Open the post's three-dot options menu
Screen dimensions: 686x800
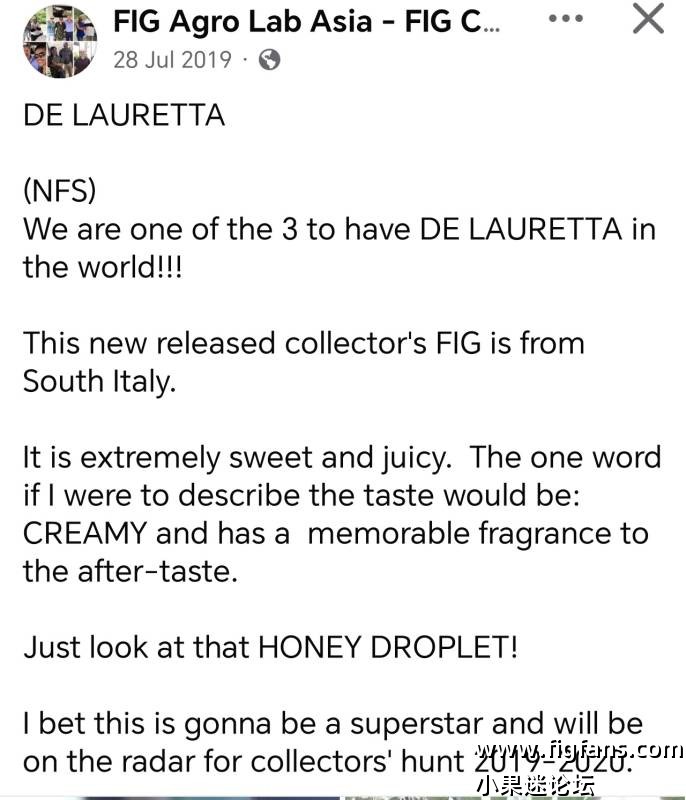coord(573,20)
